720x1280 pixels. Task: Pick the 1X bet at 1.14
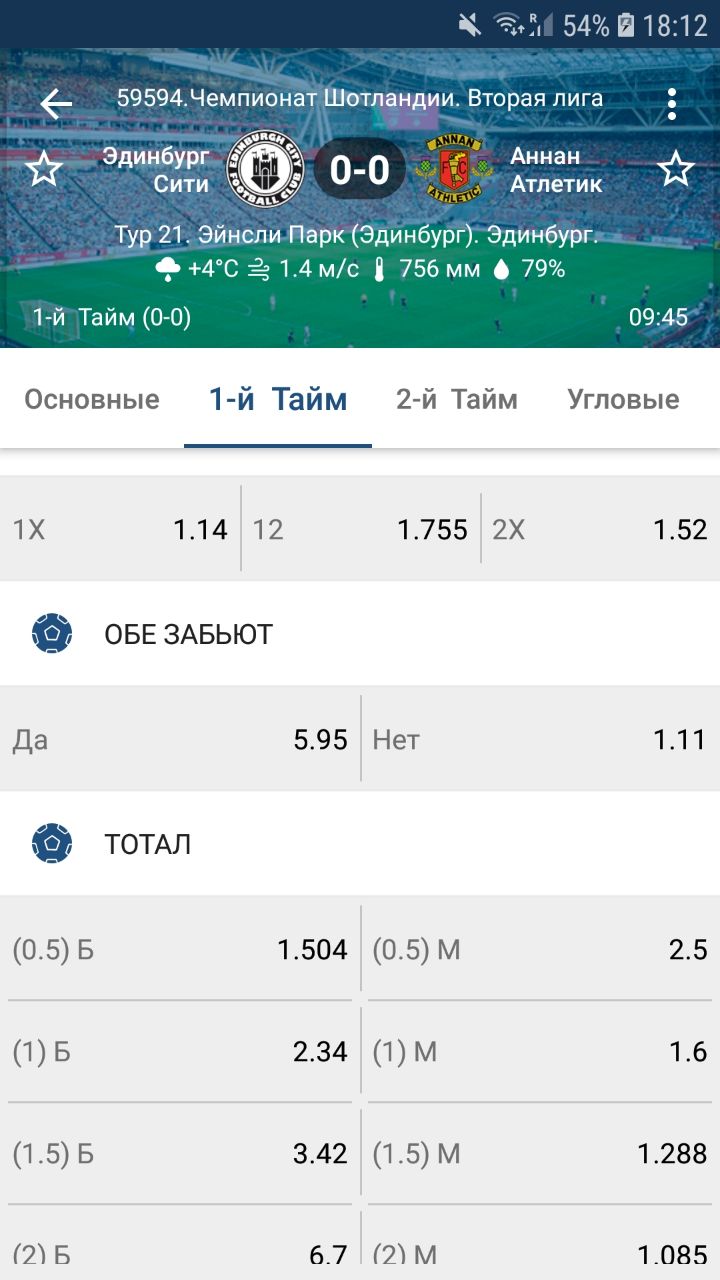tap(120, 529)
